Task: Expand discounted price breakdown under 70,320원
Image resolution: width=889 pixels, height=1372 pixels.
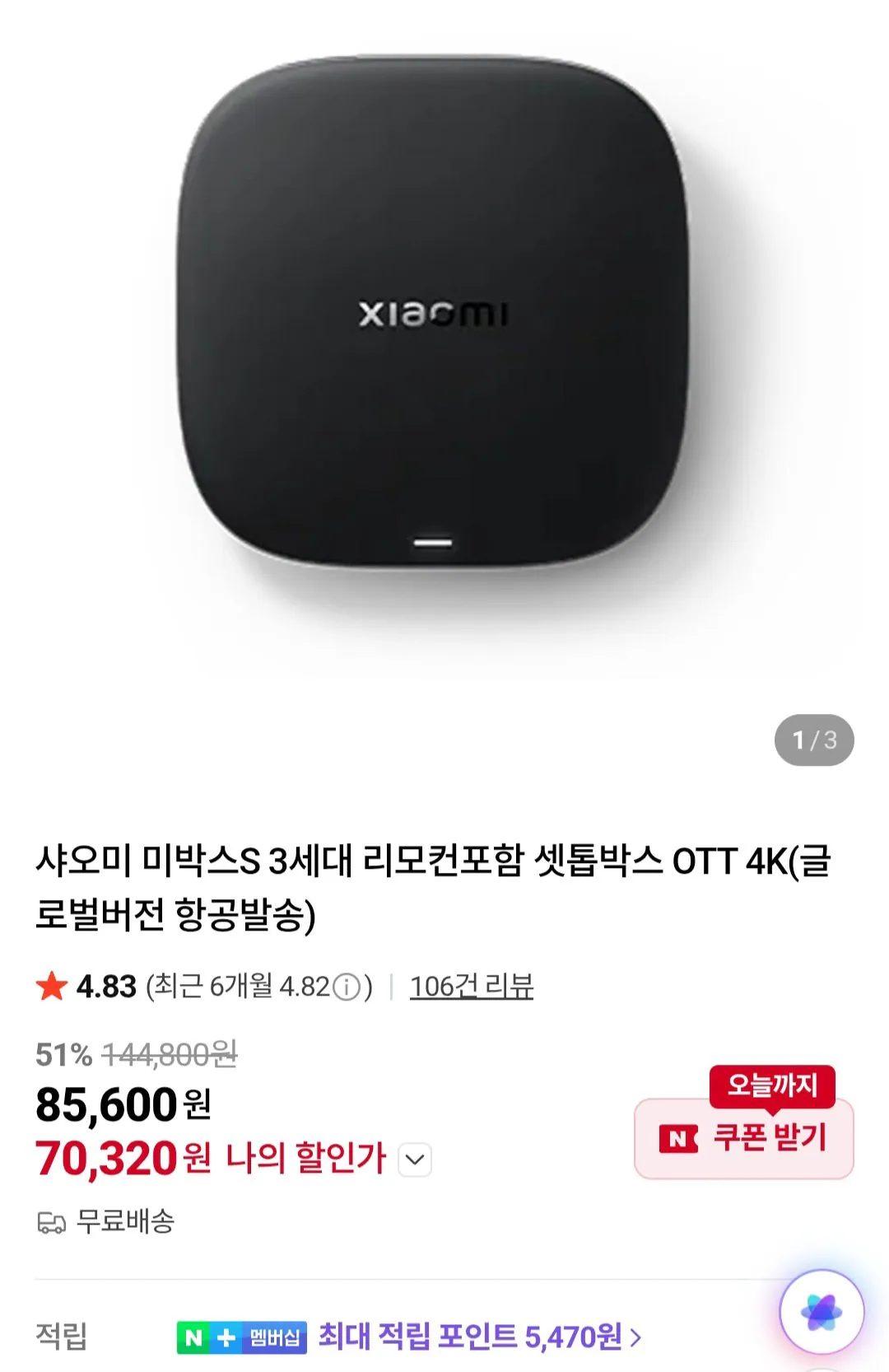Action: click(x=416, y=1159)
